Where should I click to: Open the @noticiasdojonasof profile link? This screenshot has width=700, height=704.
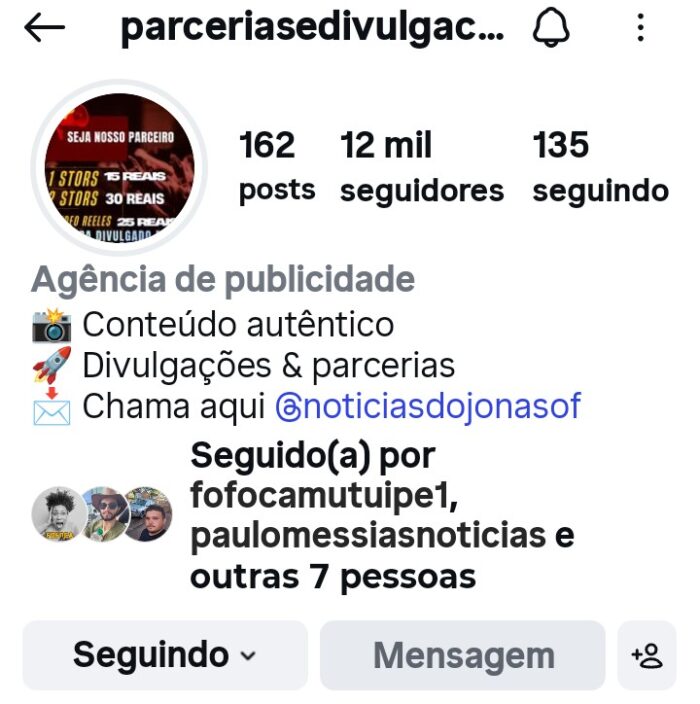point(428,407)
